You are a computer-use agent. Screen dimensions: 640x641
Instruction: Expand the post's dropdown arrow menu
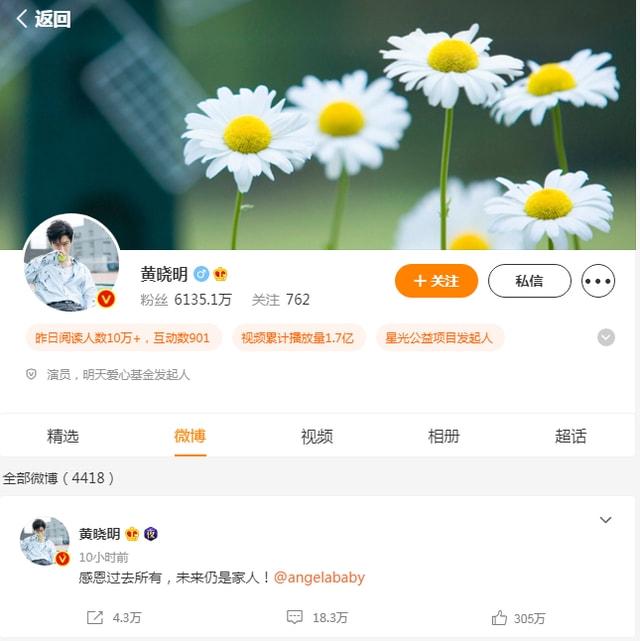(605, 520)
